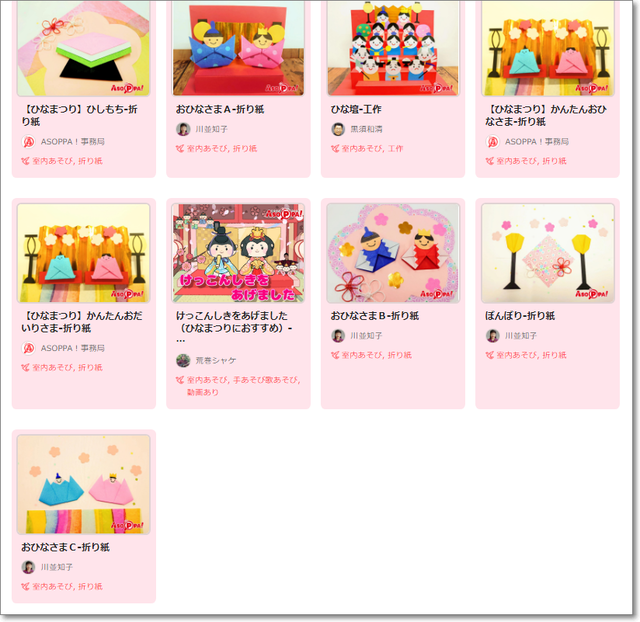Open the ひな壇-工作 card
This screenshot has width=640, height=622.
pyautogui.click(x=393, y=48)
